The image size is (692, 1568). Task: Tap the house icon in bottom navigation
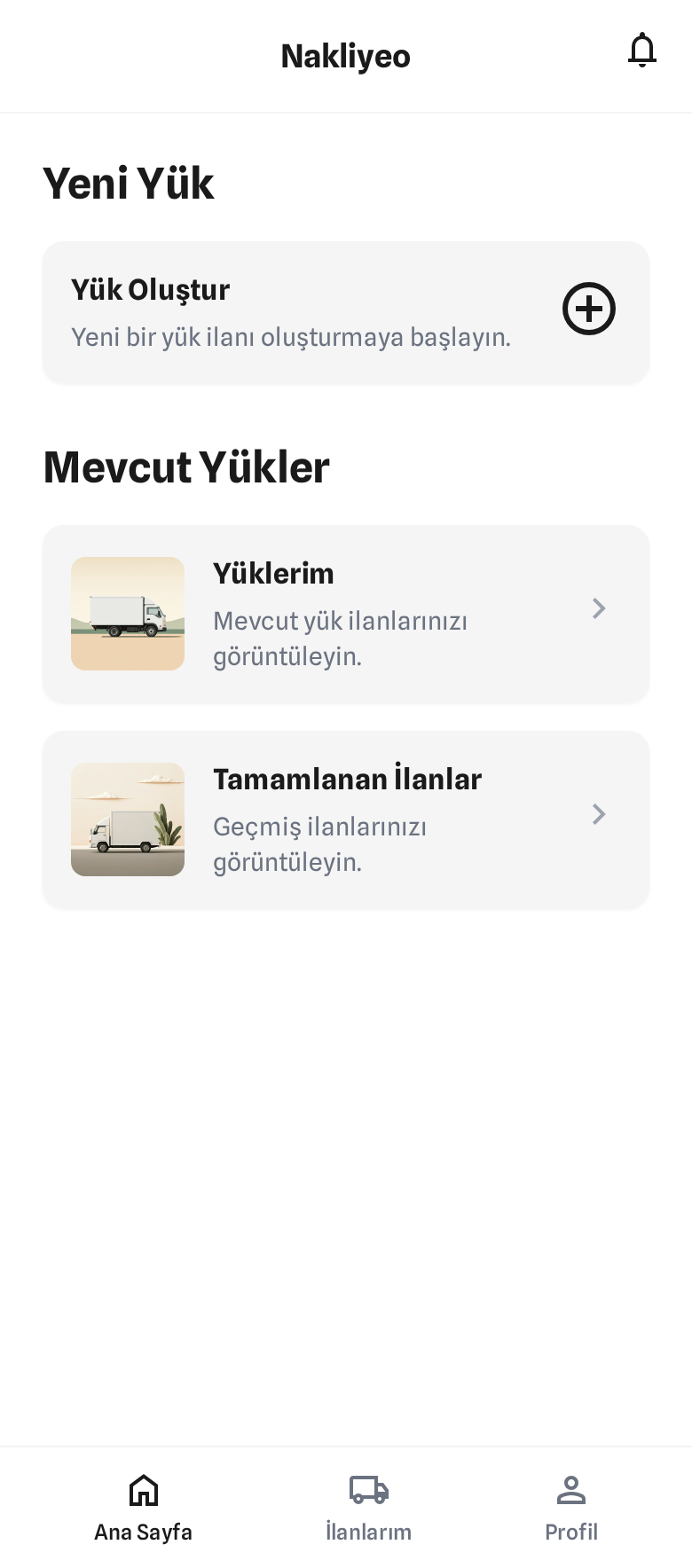(x=143, y=1491)
